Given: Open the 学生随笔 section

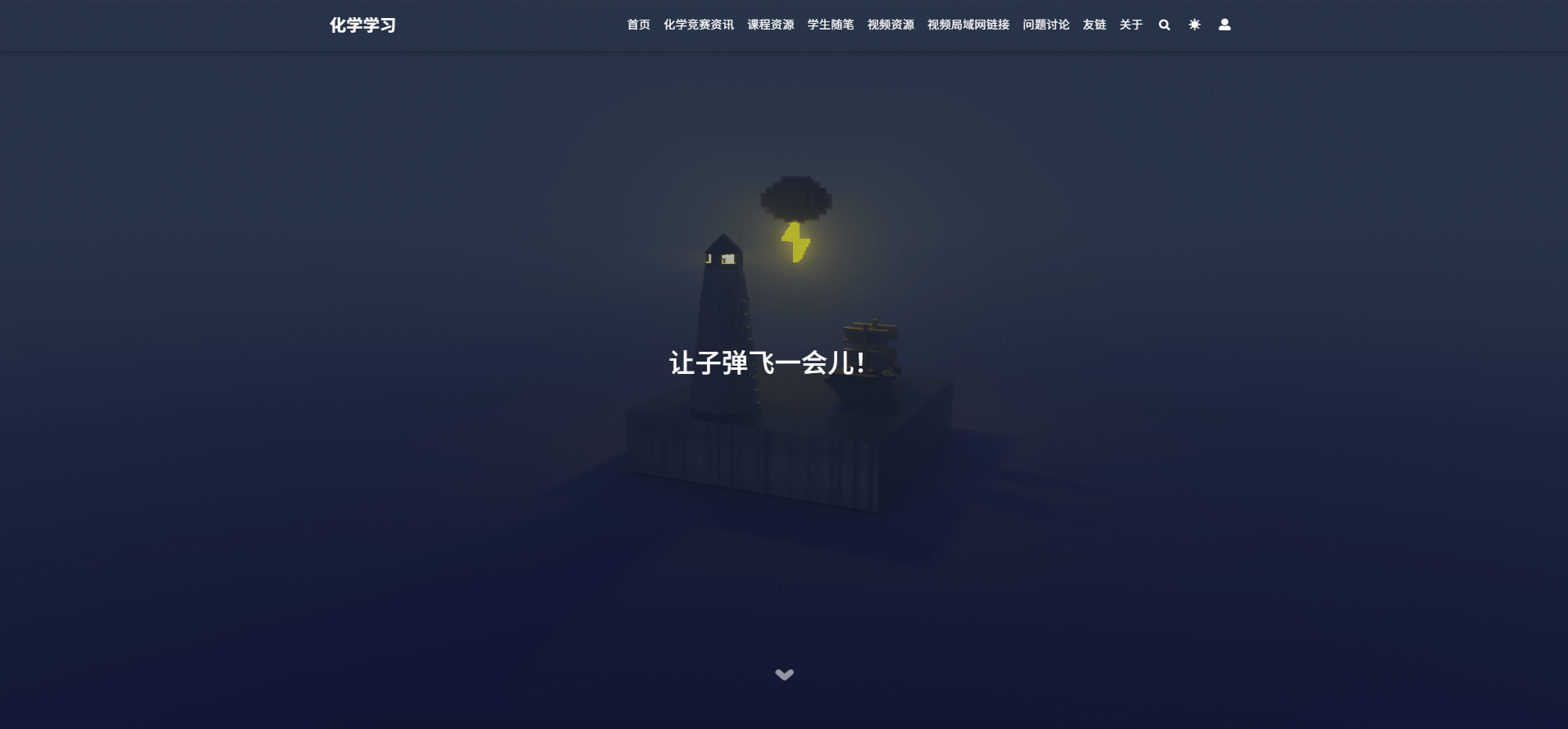Looking at the screenshot, I should [830, 25].
